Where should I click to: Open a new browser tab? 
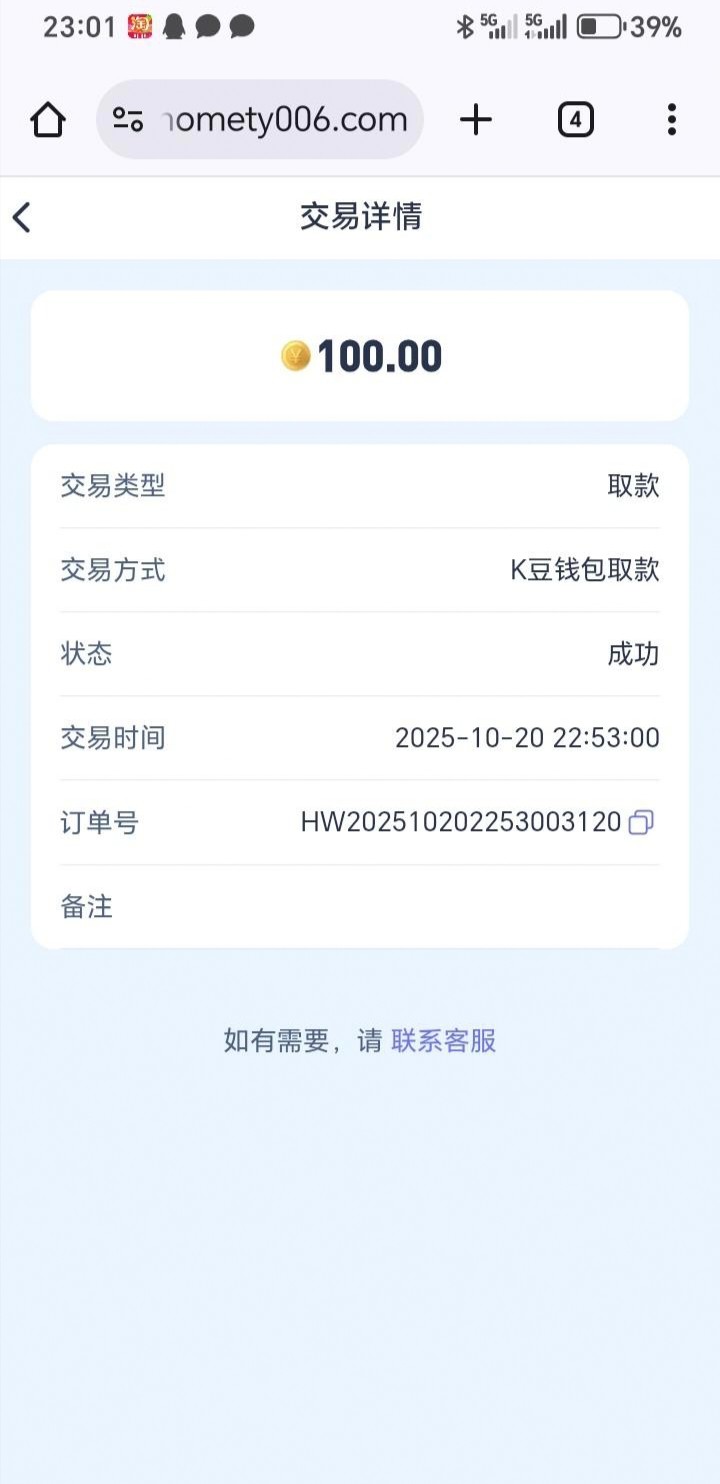point(476,120)
